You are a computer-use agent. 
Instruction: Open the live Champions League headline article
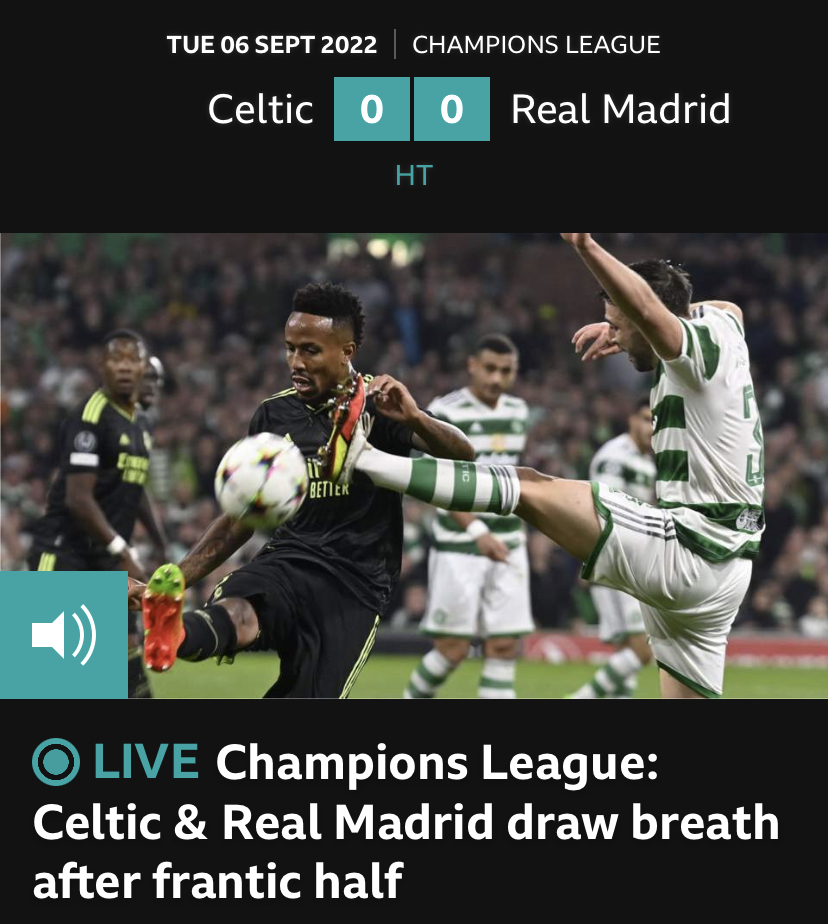pyautogui.click(x=405, y=822)
